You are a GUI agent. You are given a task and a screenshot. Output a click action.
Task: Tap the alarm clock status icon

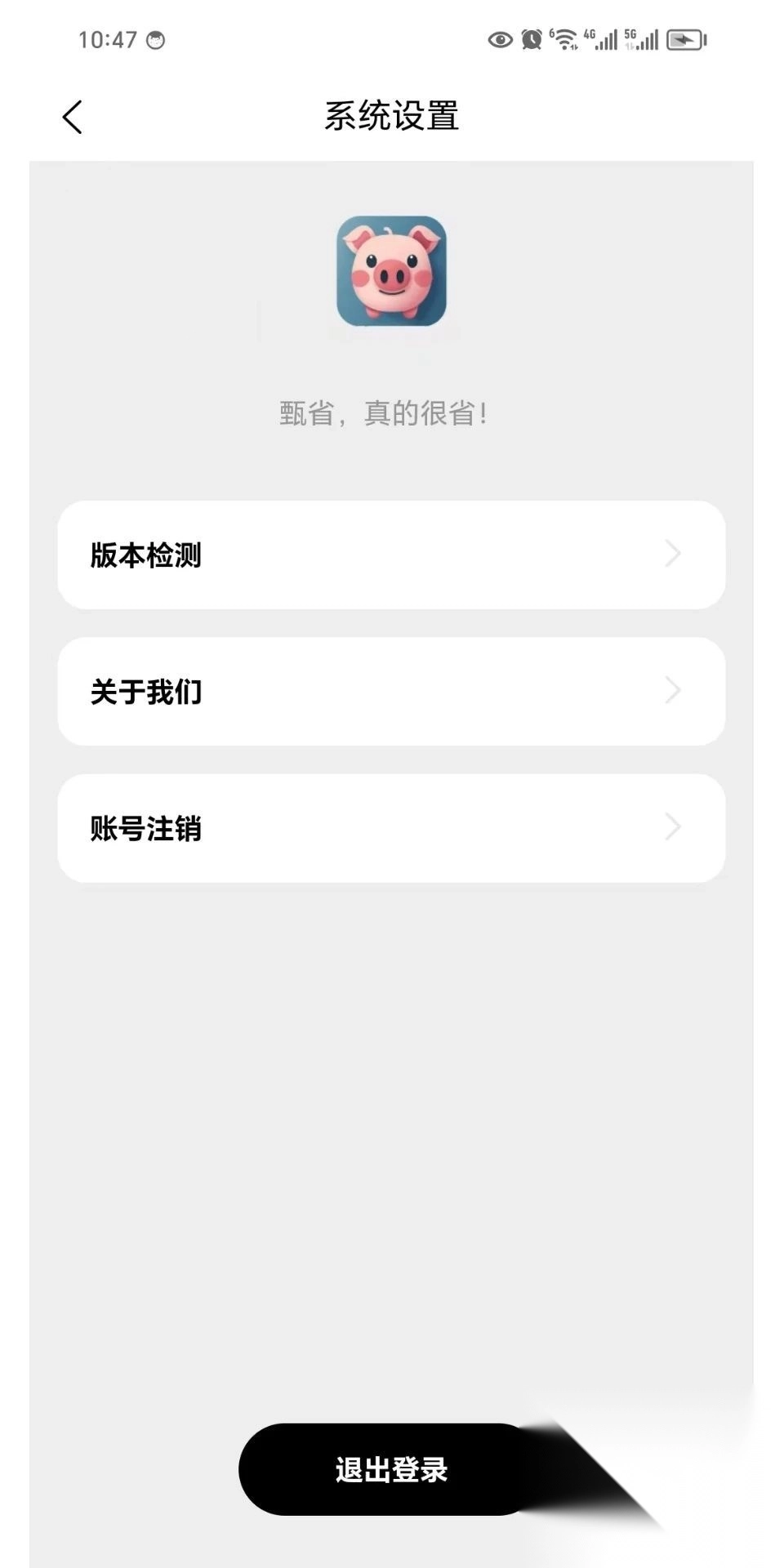[532, 37]
